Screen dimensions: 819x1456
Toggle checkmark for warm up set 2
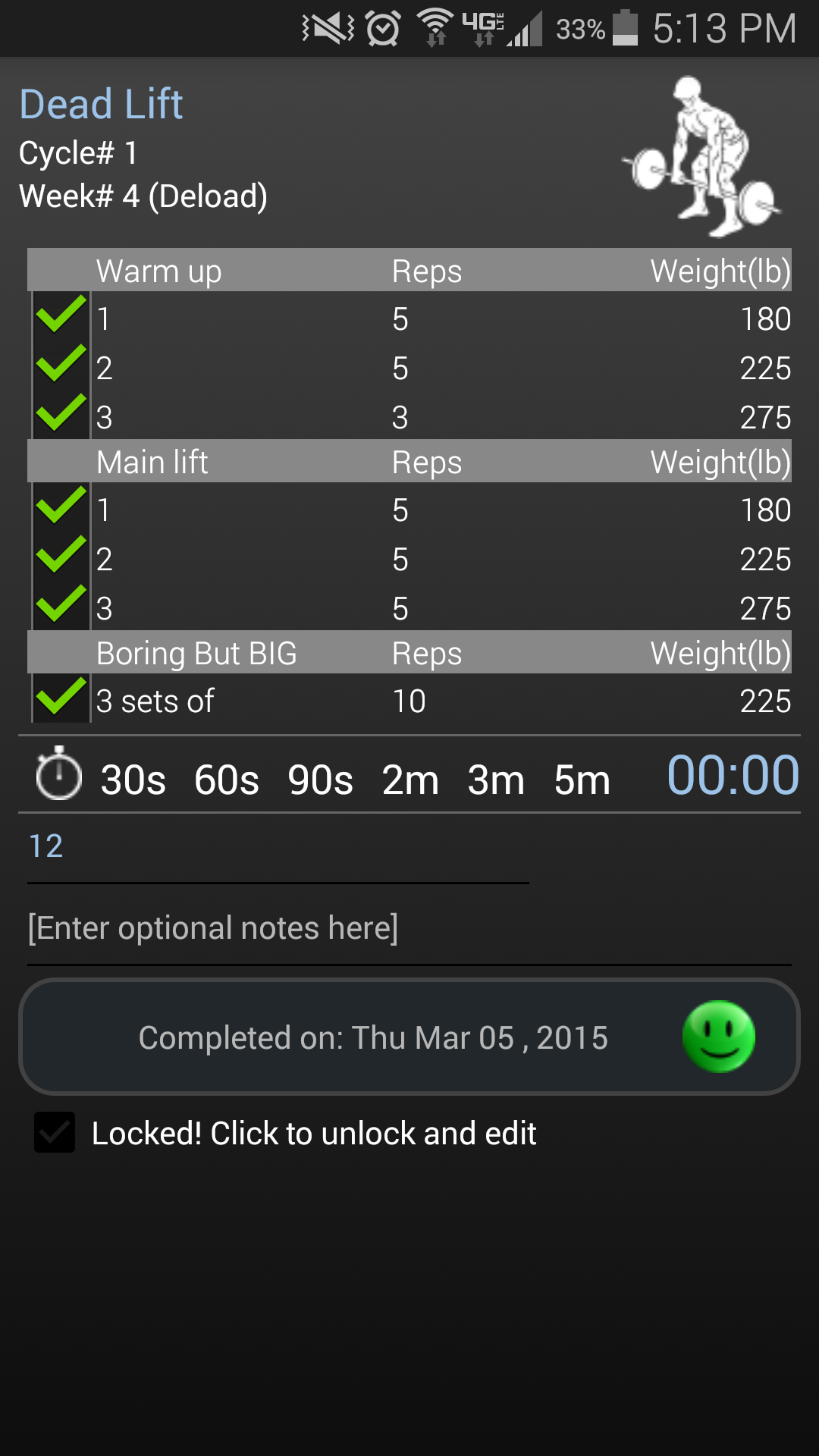coord(61,365)
